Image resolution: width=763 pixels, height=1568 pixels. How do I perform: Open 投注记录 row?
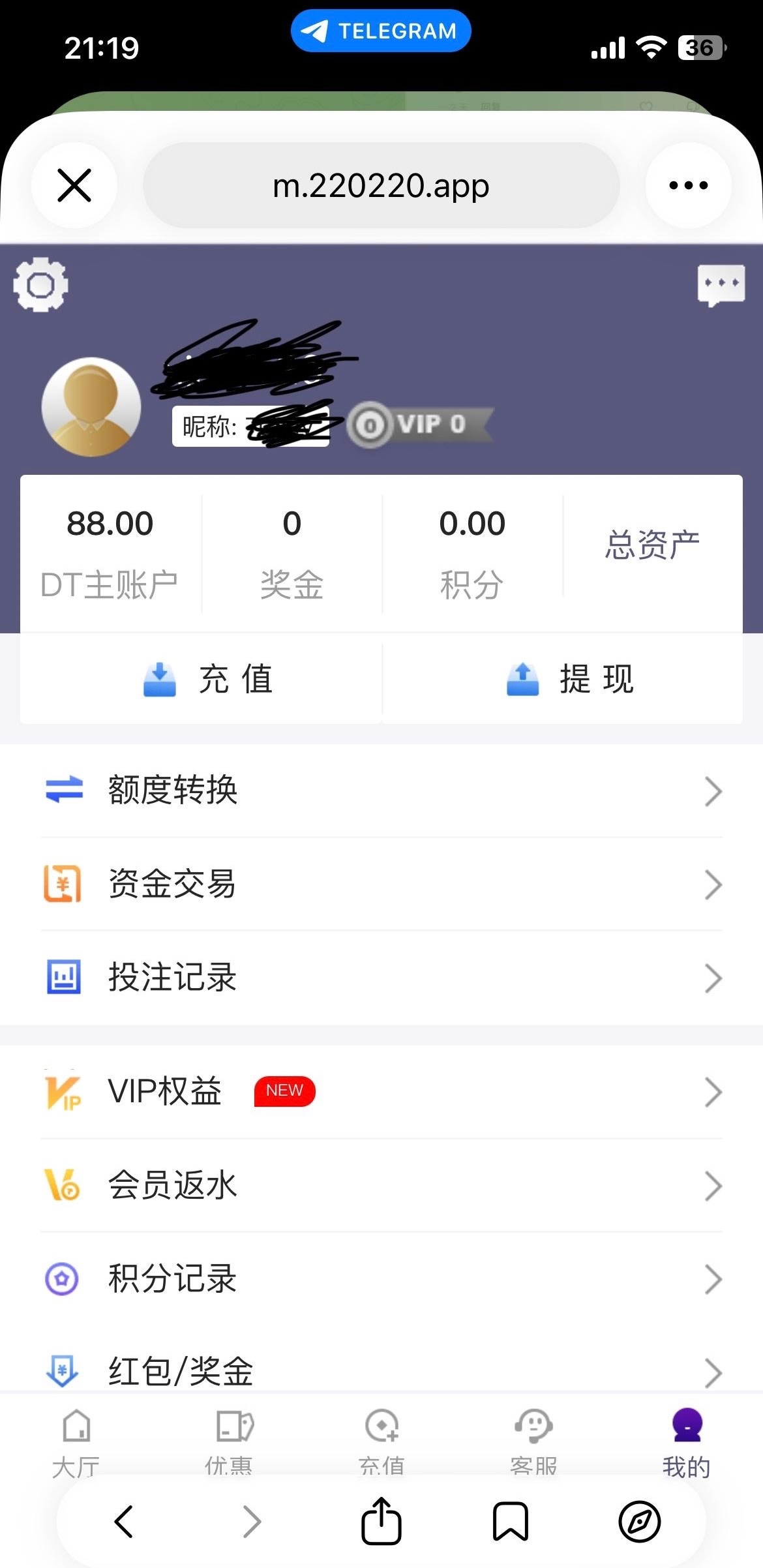point(381,978)
